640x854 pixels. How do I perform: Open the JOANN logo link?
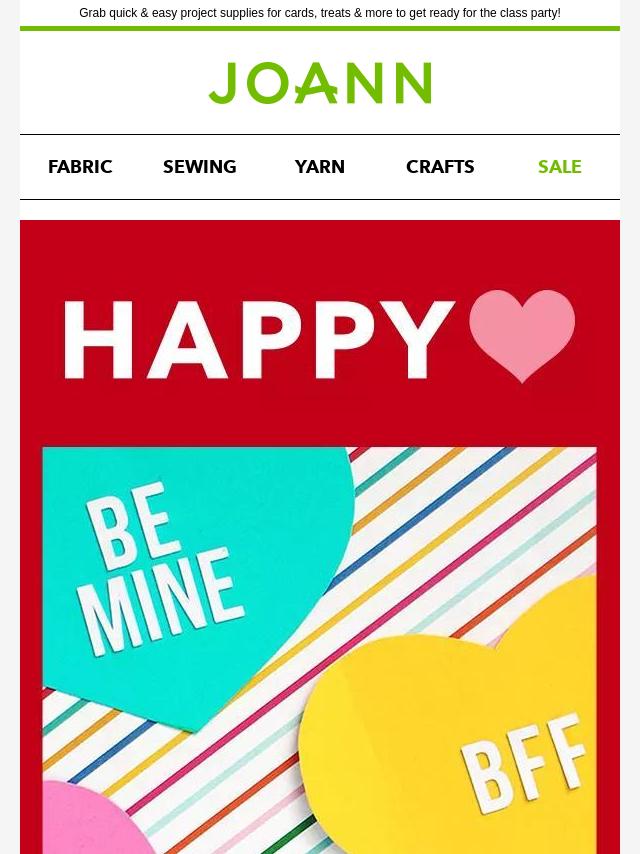point(320,83)
